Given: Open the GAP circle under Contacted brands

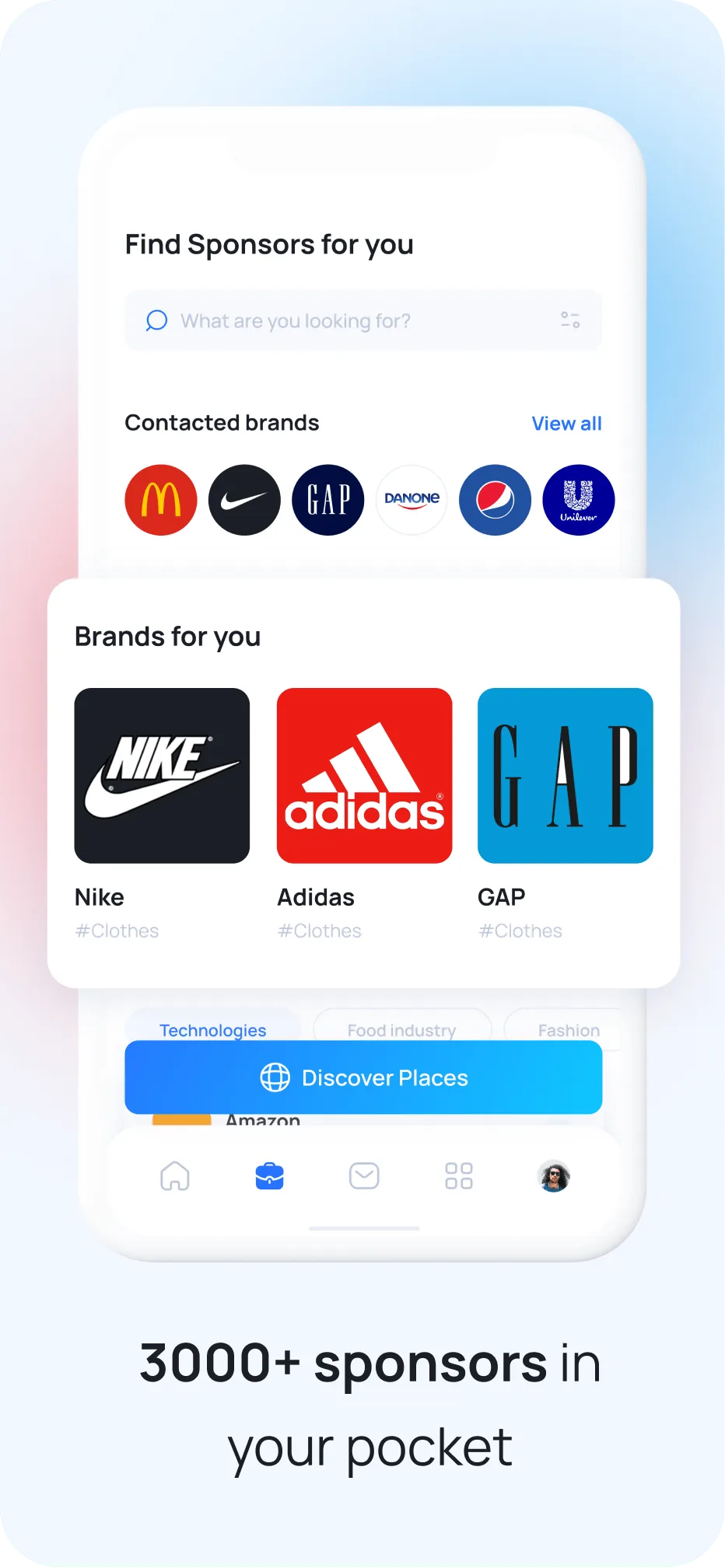Looking at the screenshot, I should 328,500.
